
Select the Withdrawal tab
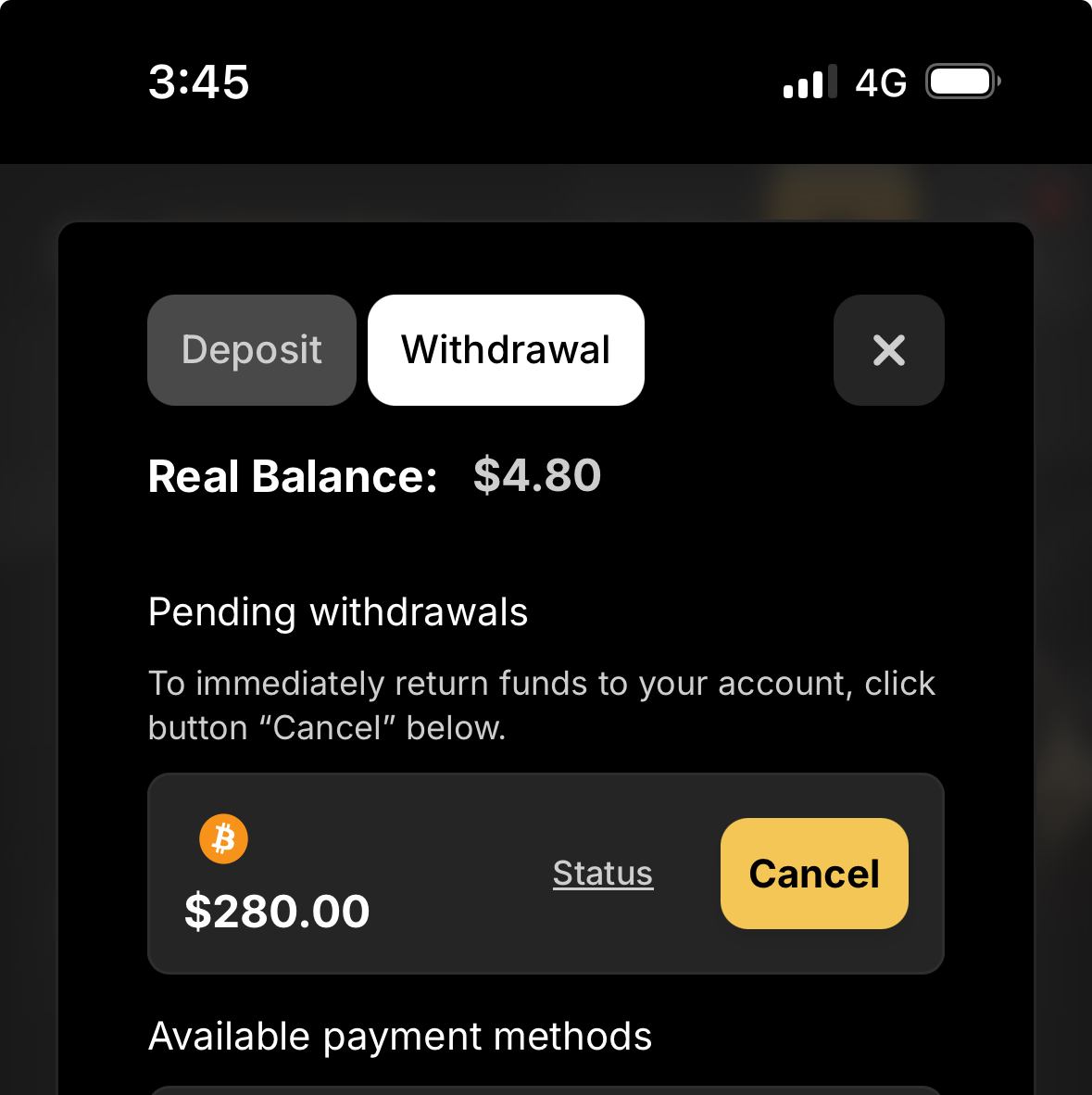506,350
